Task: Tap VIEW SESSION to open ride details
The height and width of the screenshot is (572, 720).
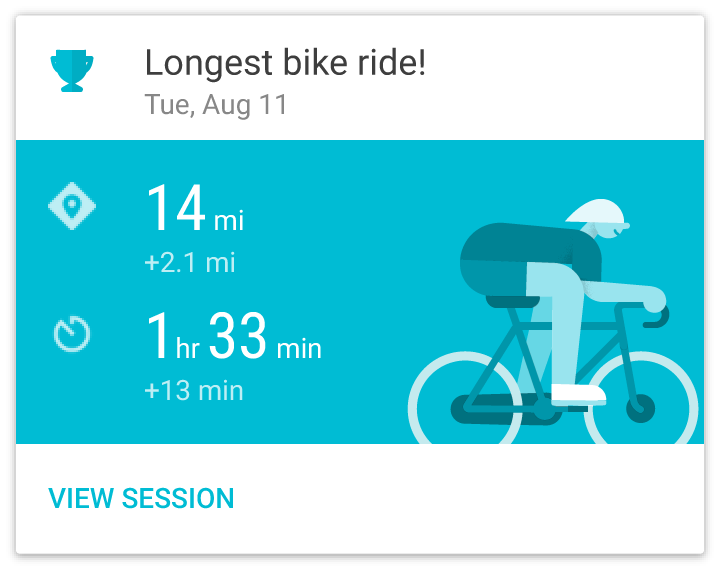Action: coord(141,498)
